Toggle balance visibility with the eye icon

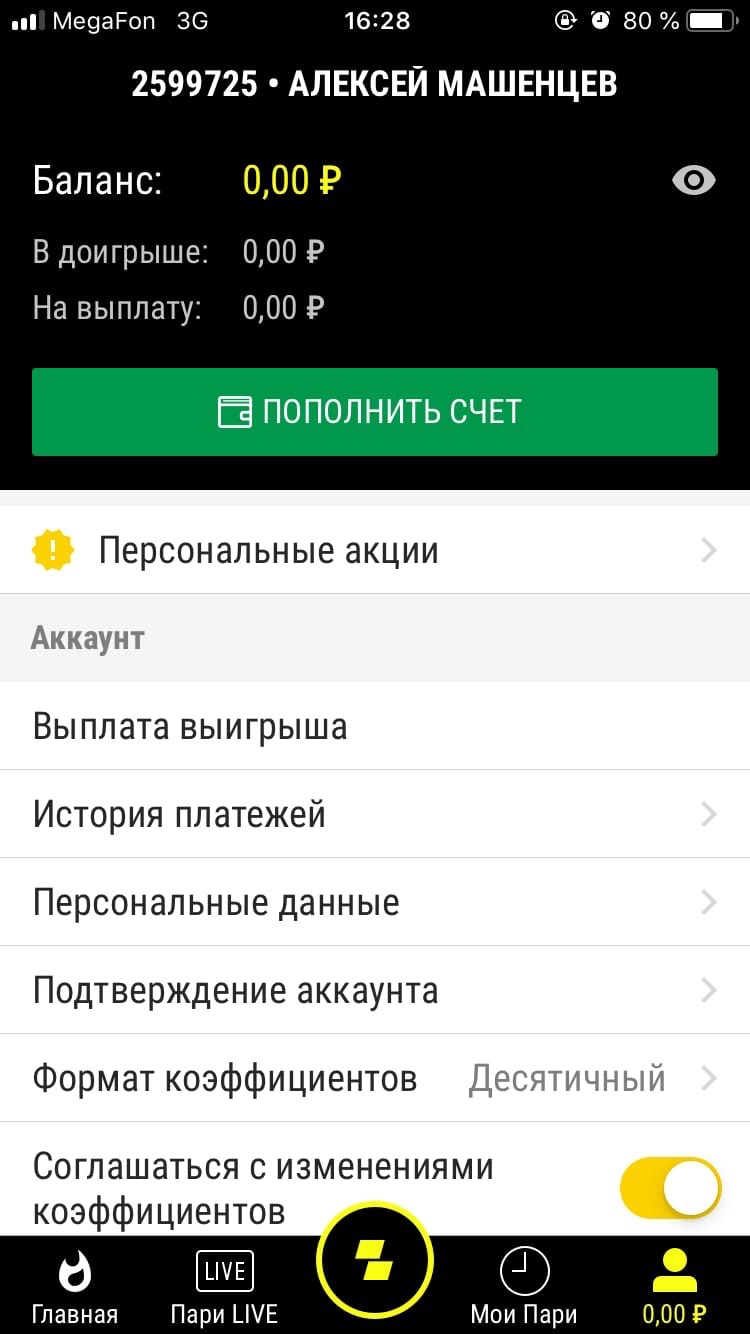(694, 181)
